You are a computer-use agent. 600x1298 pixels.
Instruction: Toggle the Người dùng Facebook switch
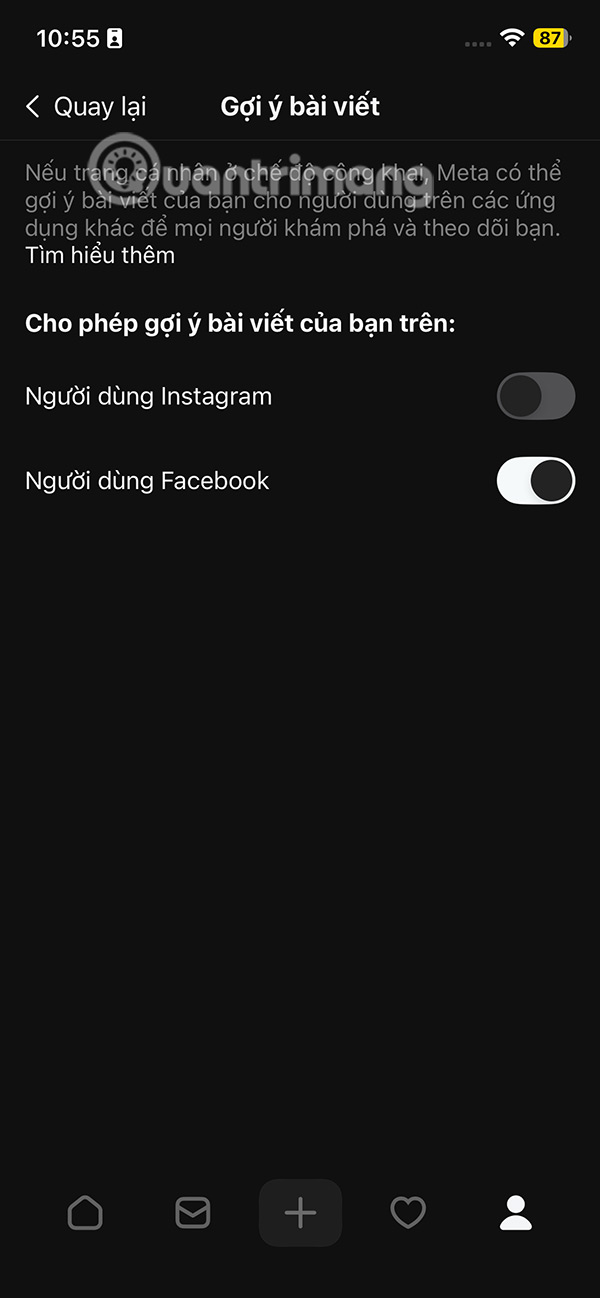[536, 481]
